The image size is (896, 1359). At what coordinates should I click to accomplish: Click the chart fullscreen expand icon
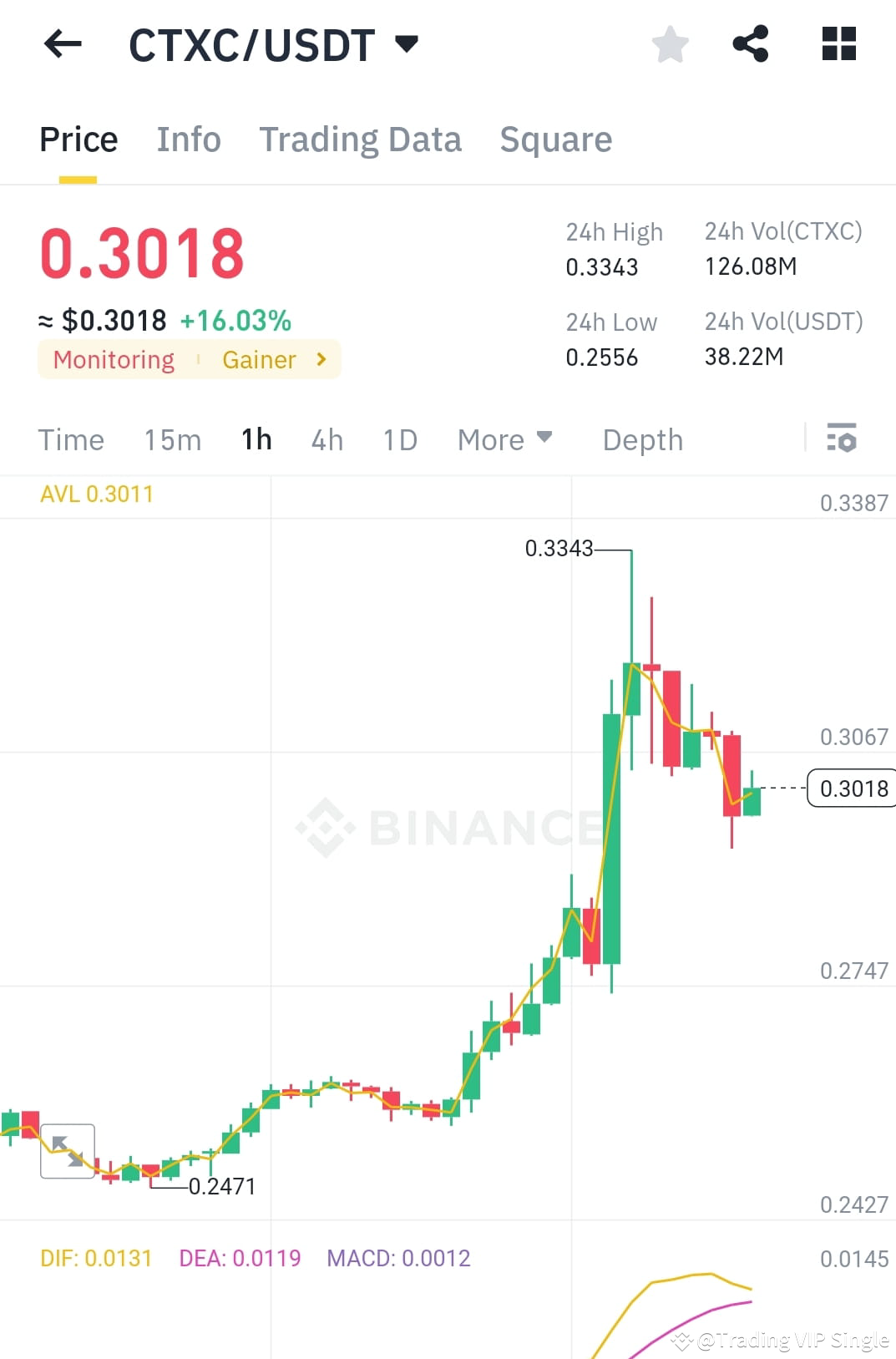[x=67, y=1150]
